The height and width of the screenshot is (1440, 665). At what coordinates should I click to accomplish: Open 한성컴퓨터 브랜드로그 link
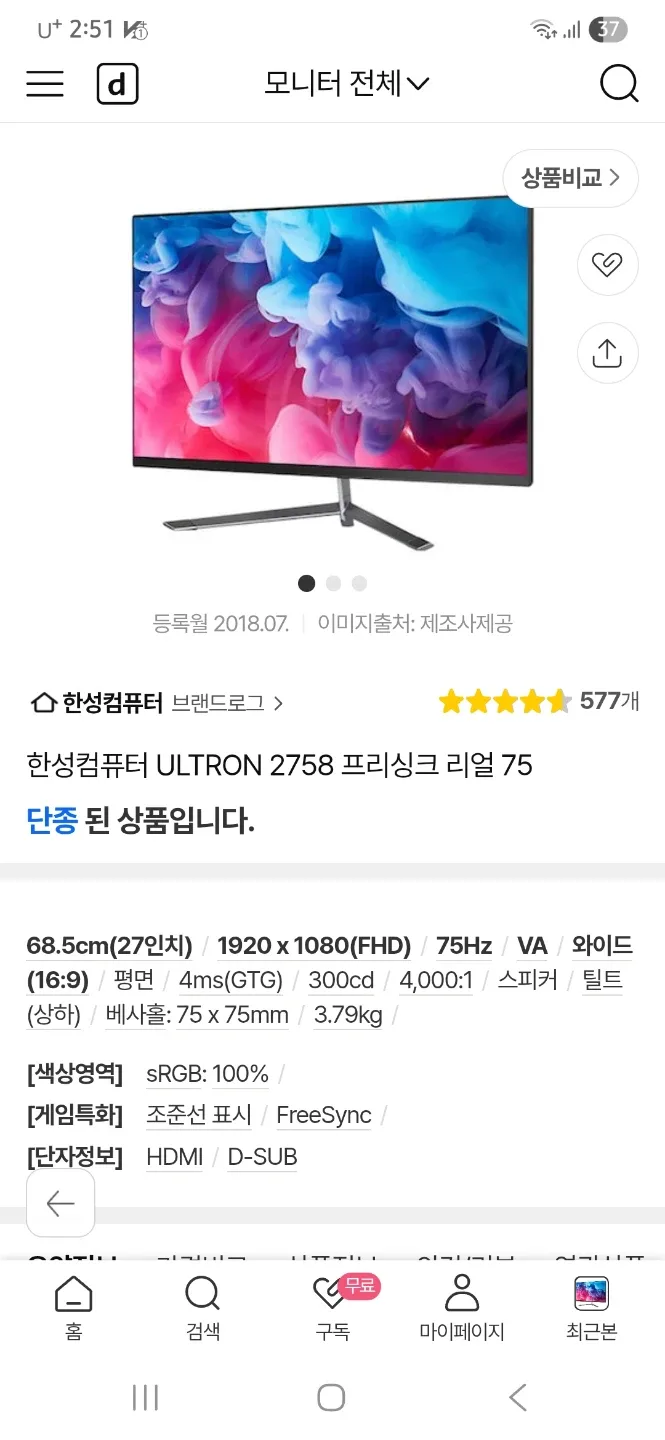click(x=158, y=703)
